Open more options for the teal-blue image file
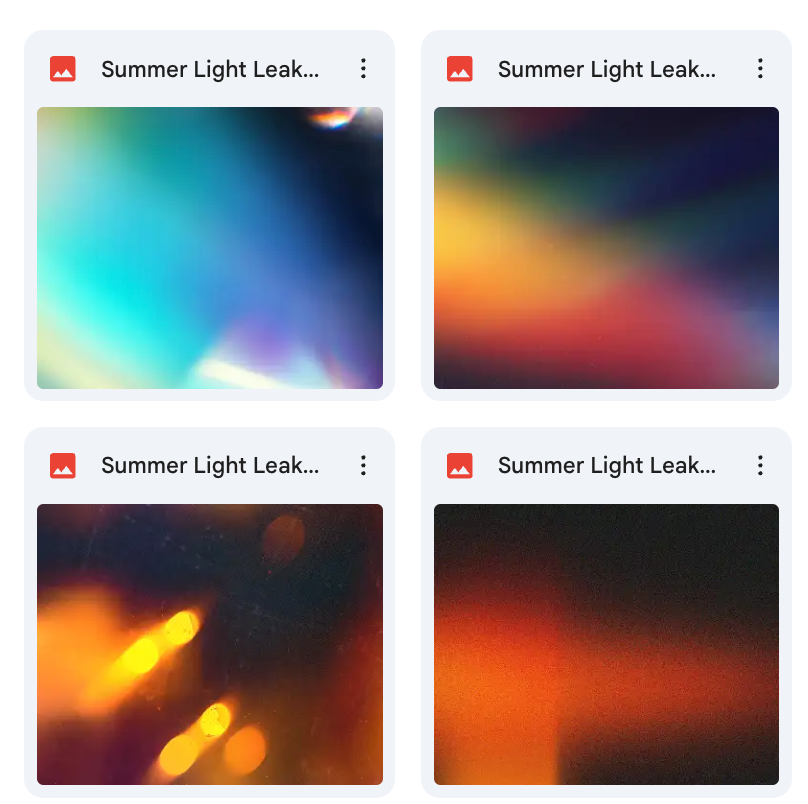 (363, 69)
